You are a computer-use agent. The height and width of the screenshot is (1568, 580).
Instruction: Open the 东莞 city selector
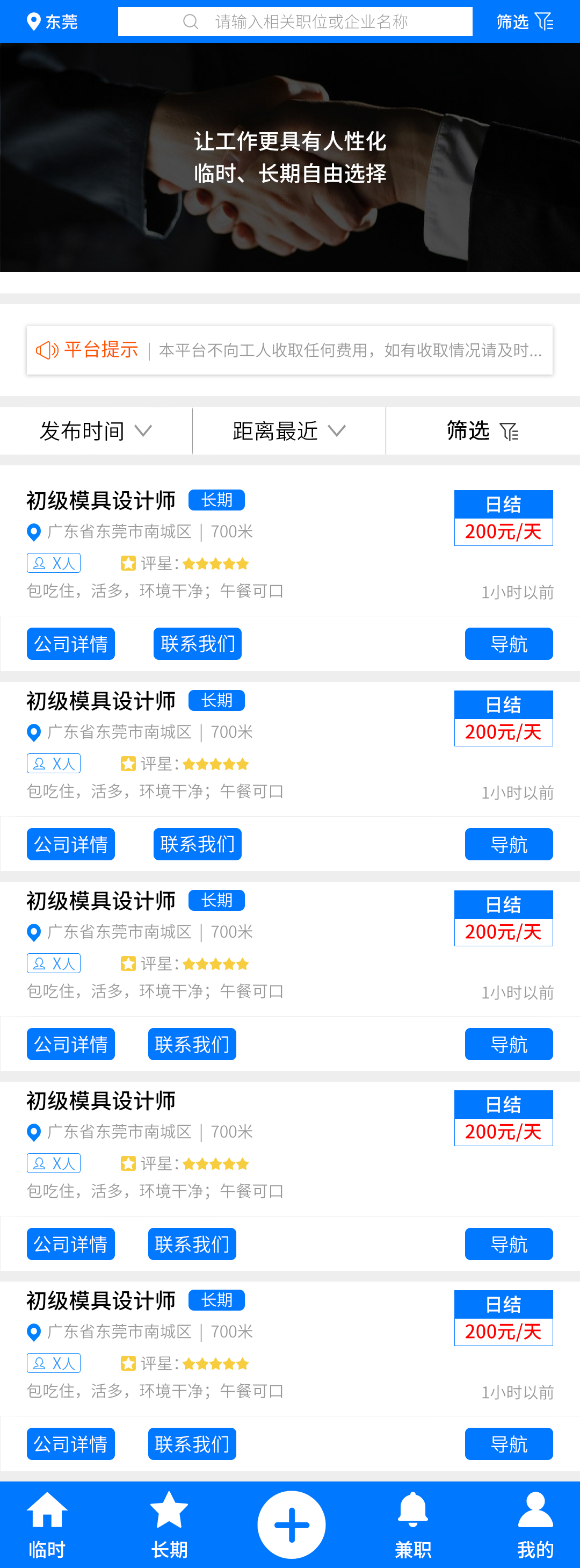52,22
